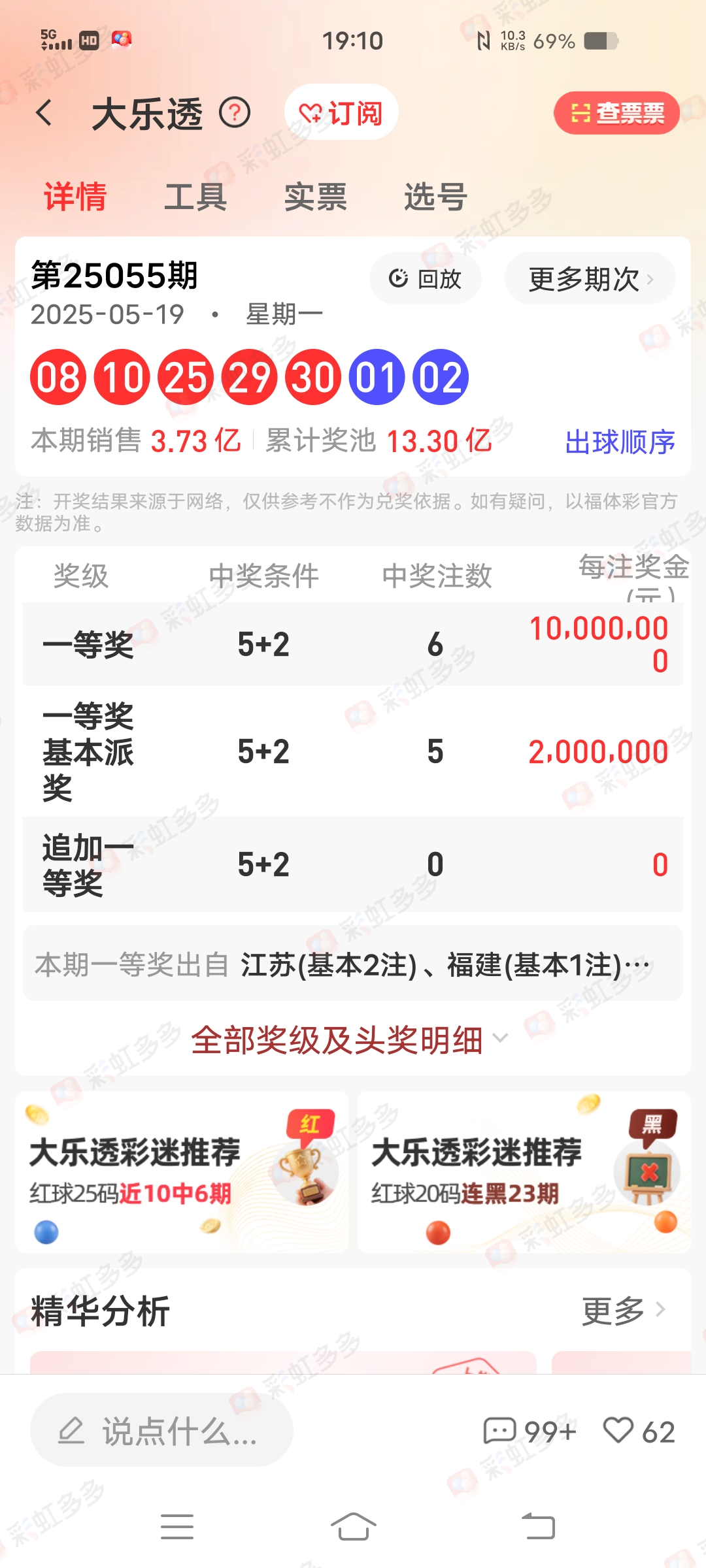Go back using the top-left arrow
The width and height of the screenshot is (706, 1568).
pyautogui.click(x=44, y=113)
